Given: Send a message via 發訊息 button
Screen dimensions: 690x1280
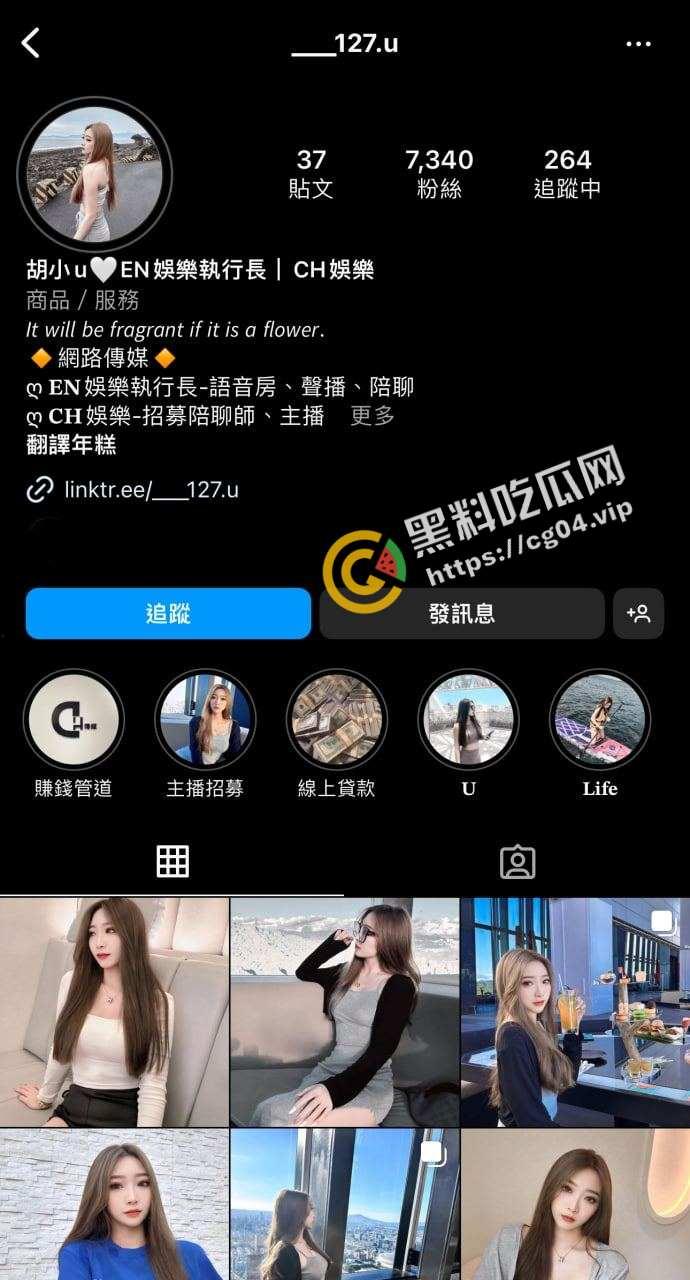Looking at the screenshot, I should click(x=461, y=613).
